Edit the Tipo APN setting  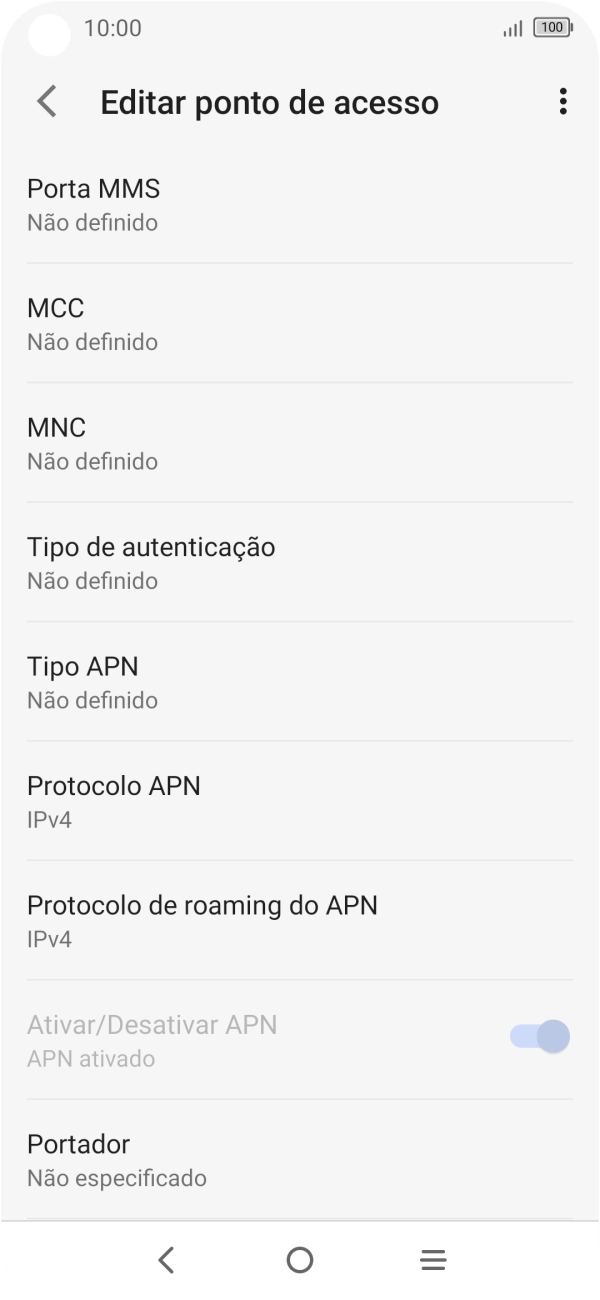(x=300, y=682)
